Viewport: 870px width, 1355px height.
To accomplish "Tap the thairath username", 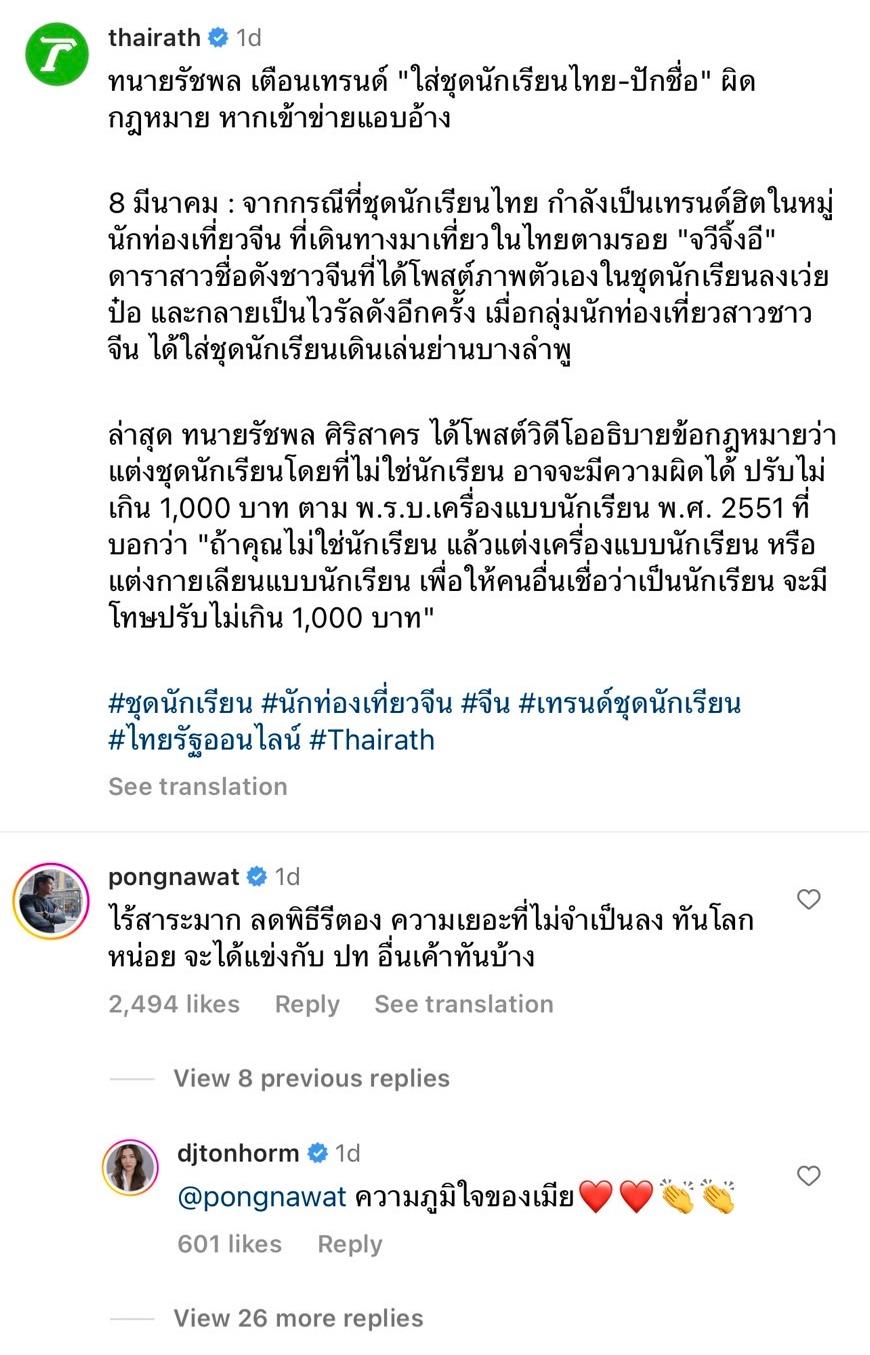I will point(154,38).
